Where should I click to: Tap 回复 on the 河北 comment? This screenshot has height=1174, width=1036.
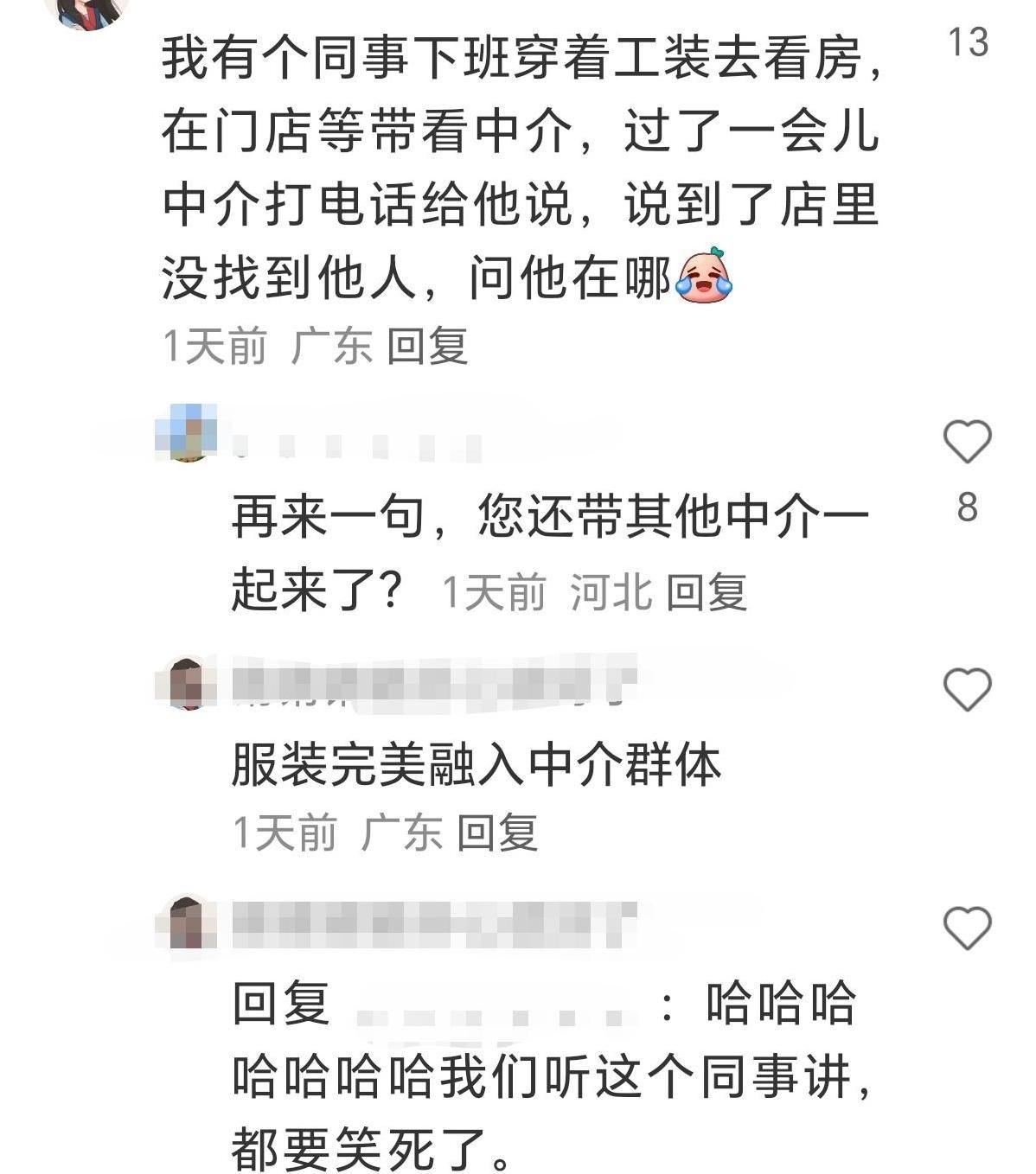click(706, 593)
